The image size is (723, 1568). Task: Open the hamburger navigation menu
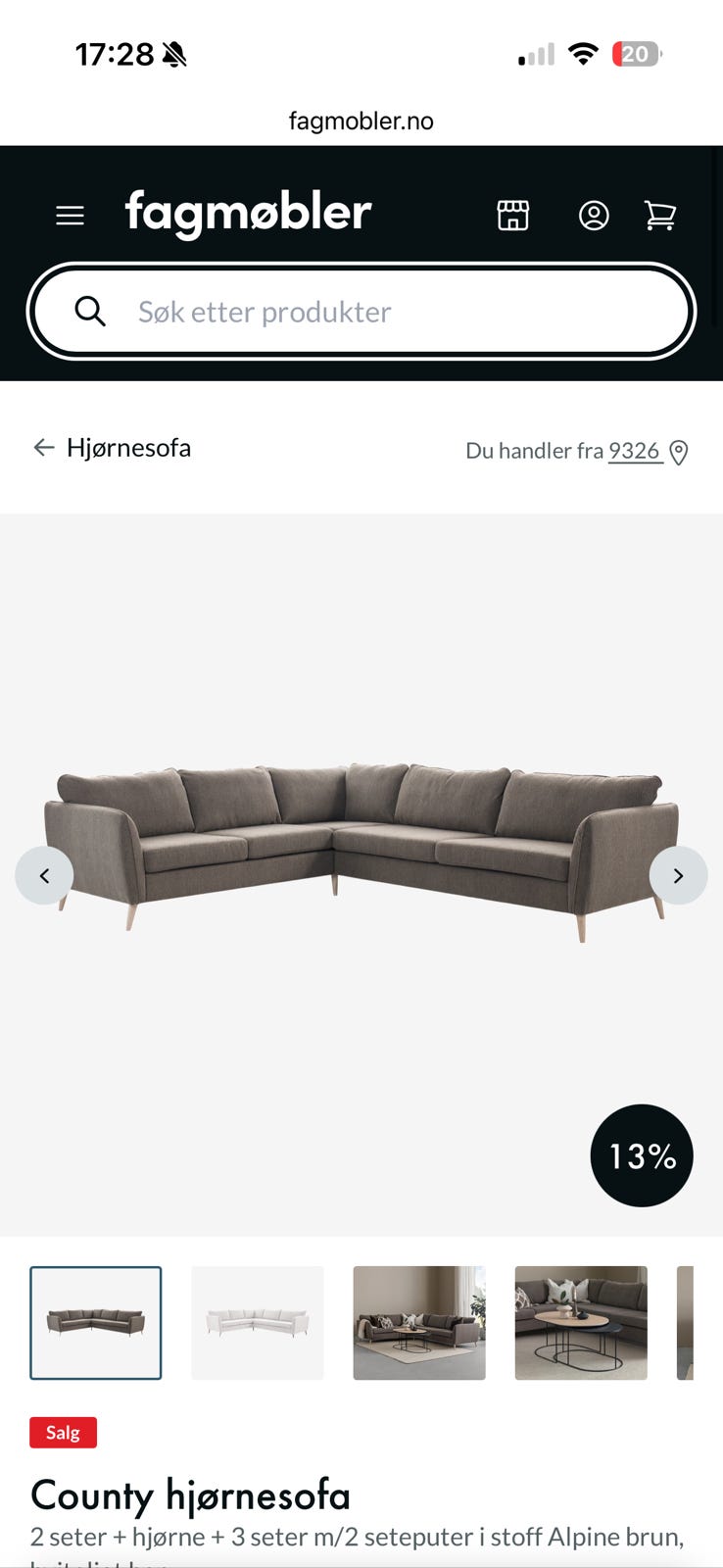[70, 215]
